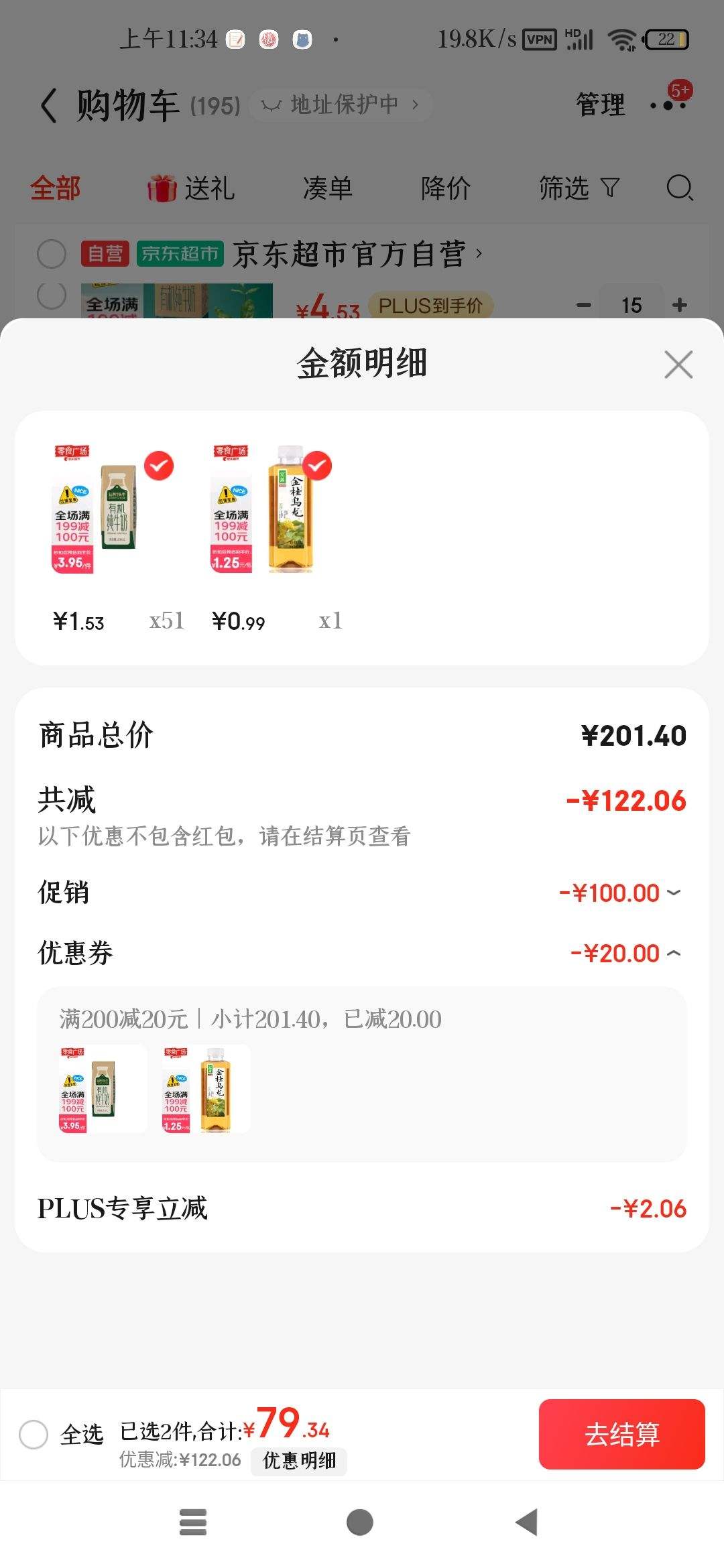Enable 全选 to select all items
724x1568 pixels.
[34, 1435]
